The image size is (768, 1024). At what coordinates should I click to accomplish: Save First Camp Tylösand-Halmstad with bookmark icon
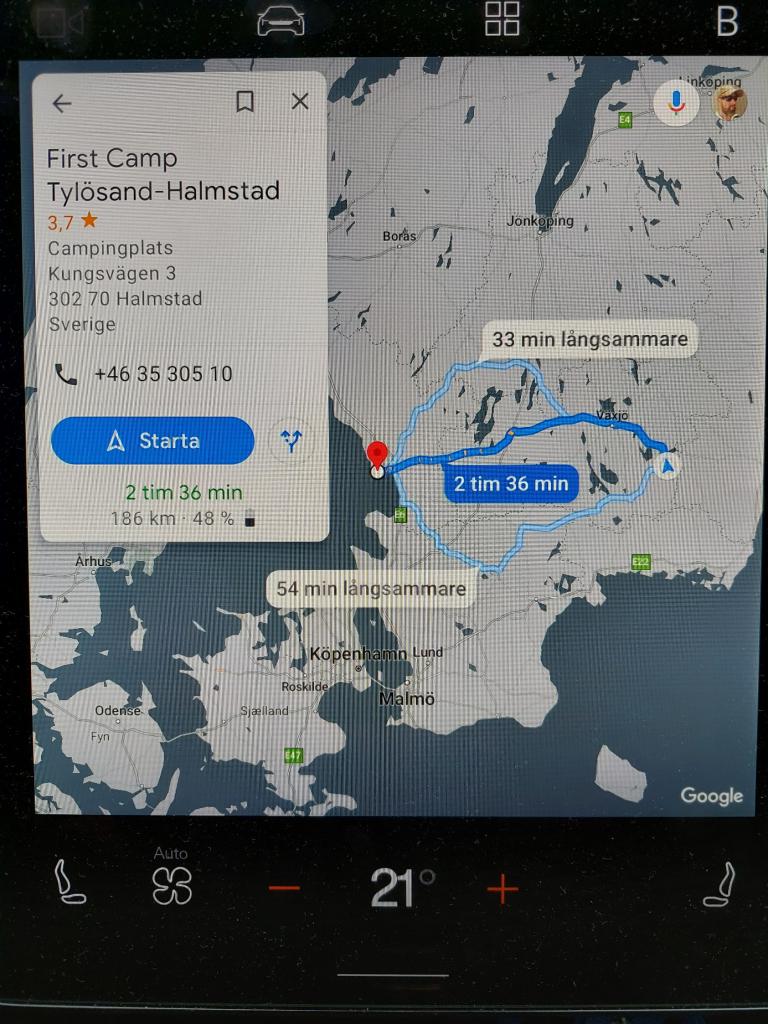click(x=245, y=102)
